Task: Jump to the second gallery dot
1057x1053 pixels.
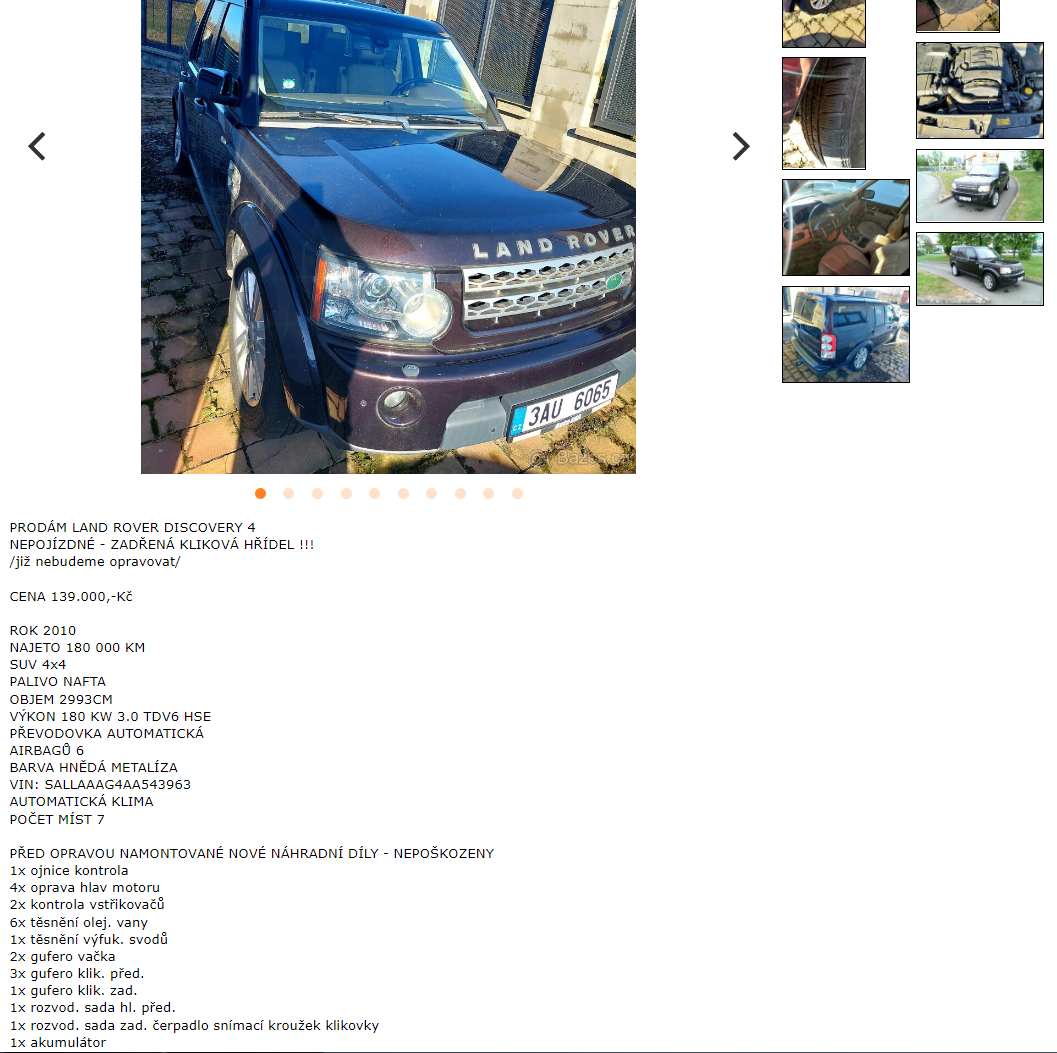Action: point(289,493)
